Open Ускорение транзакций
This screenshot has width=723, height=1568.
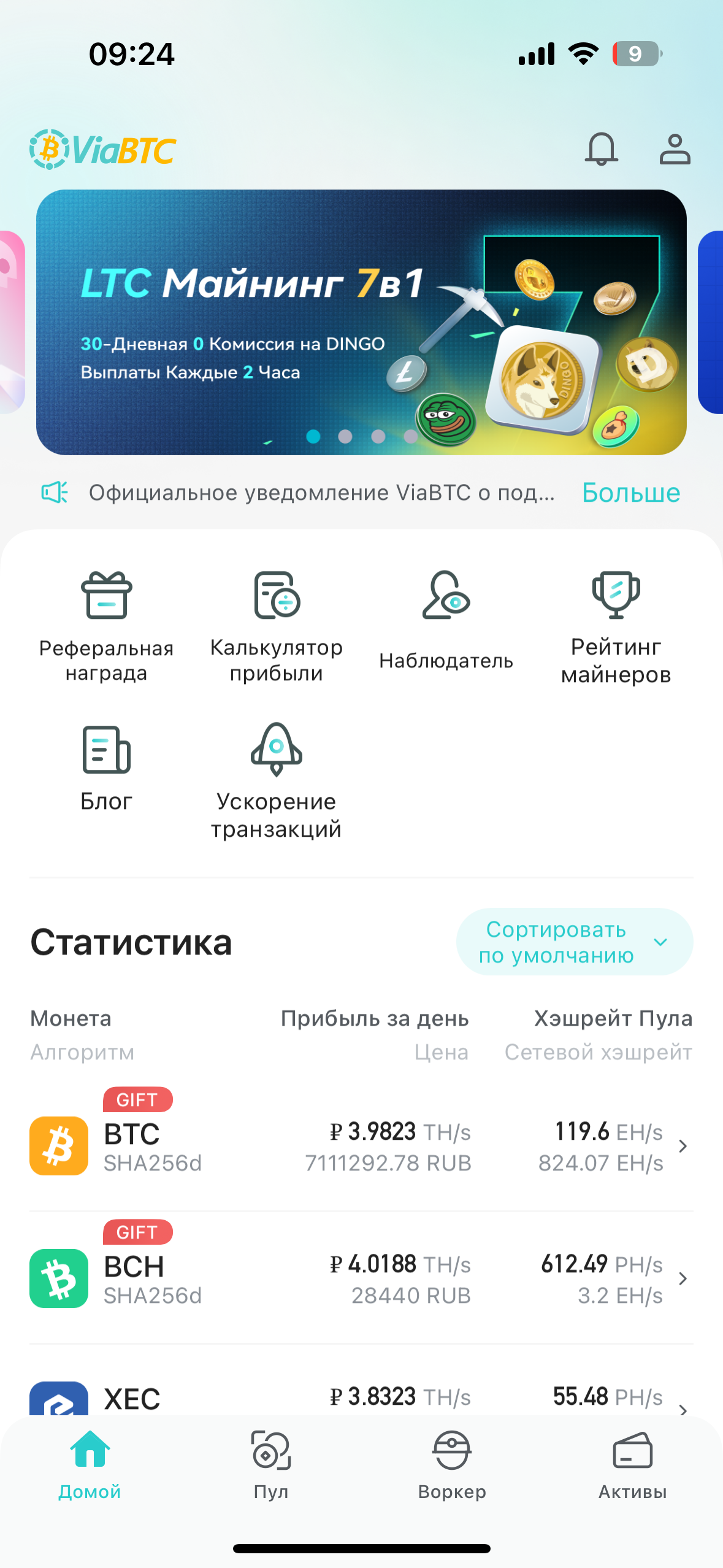pyautogui.click(x=277, y=779)
